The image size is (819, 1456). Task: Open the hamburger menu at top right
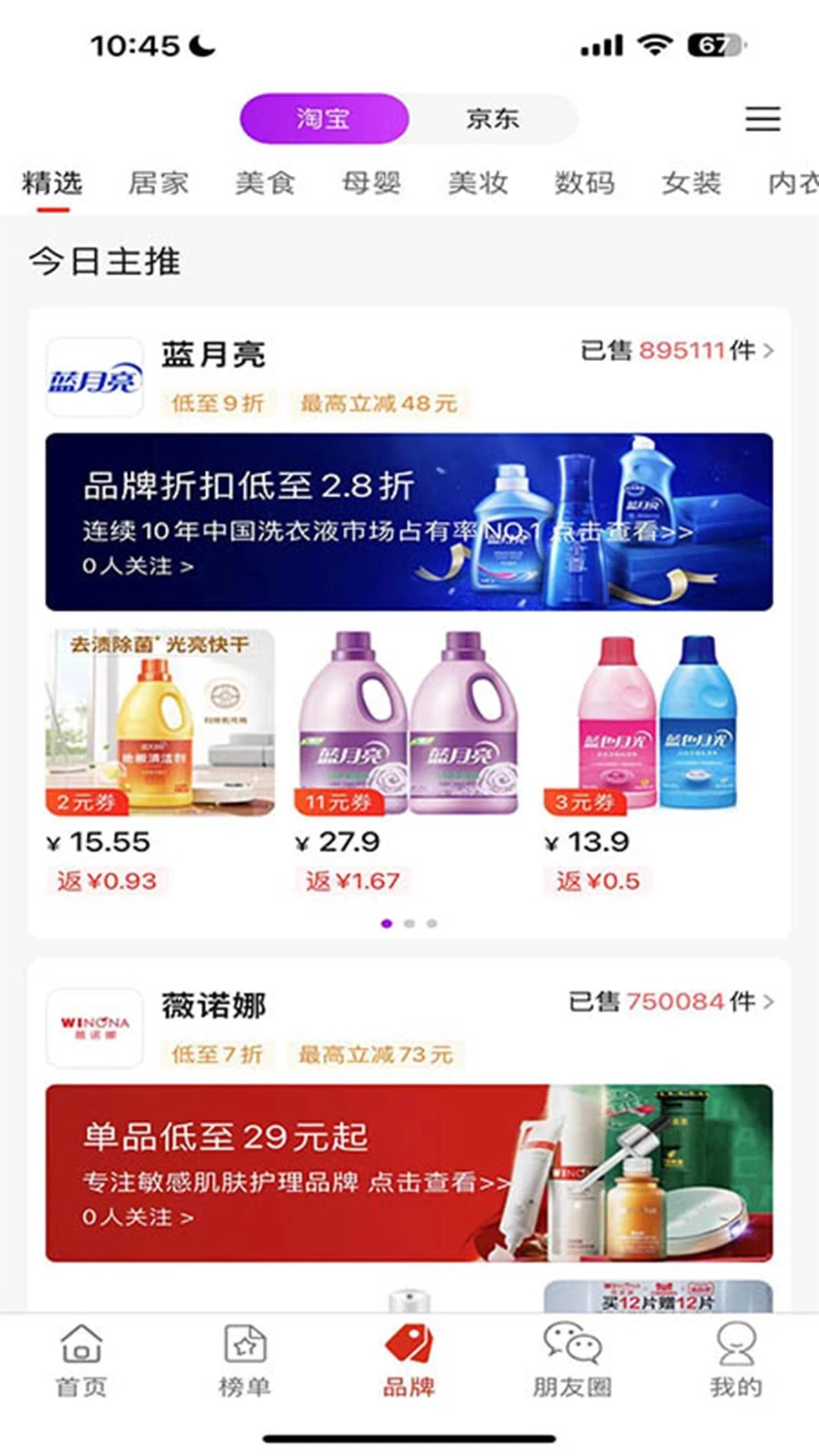coord(762,119)
